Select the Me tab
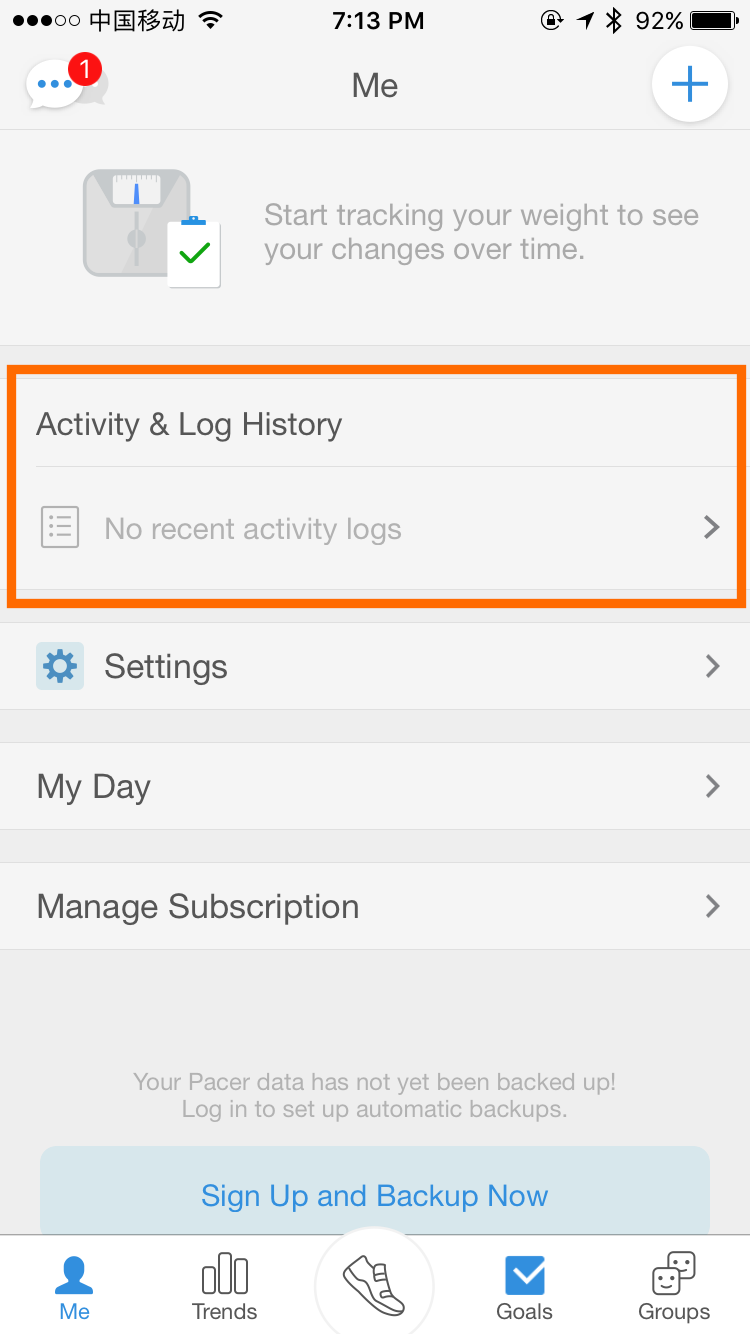 74,1286
